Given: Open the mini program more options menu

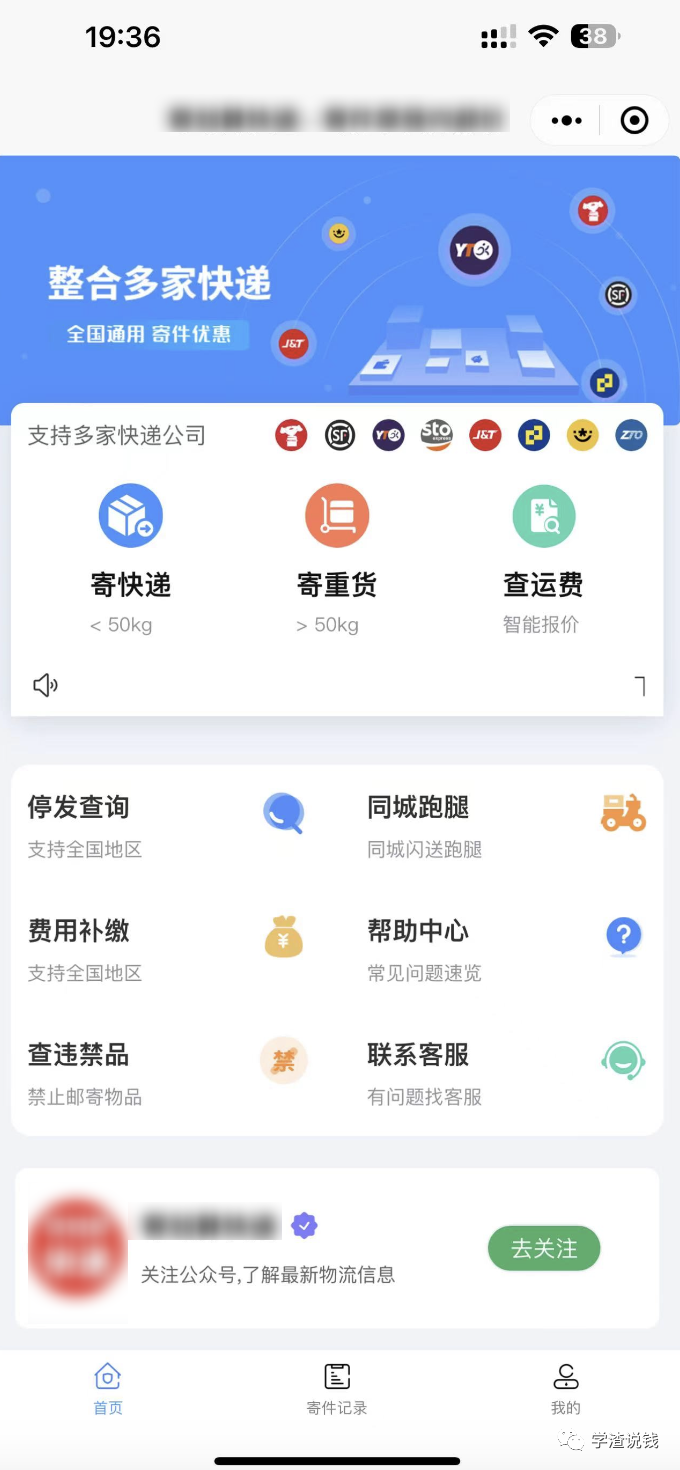Looking at the screenshot, I should coord(566,121).
